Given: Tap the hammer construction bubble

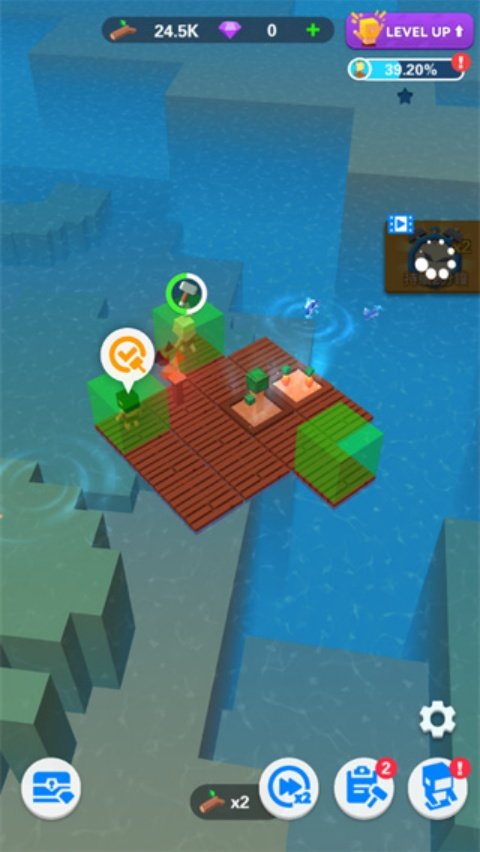Looking at the screenshot, I should tap(186, 293).
